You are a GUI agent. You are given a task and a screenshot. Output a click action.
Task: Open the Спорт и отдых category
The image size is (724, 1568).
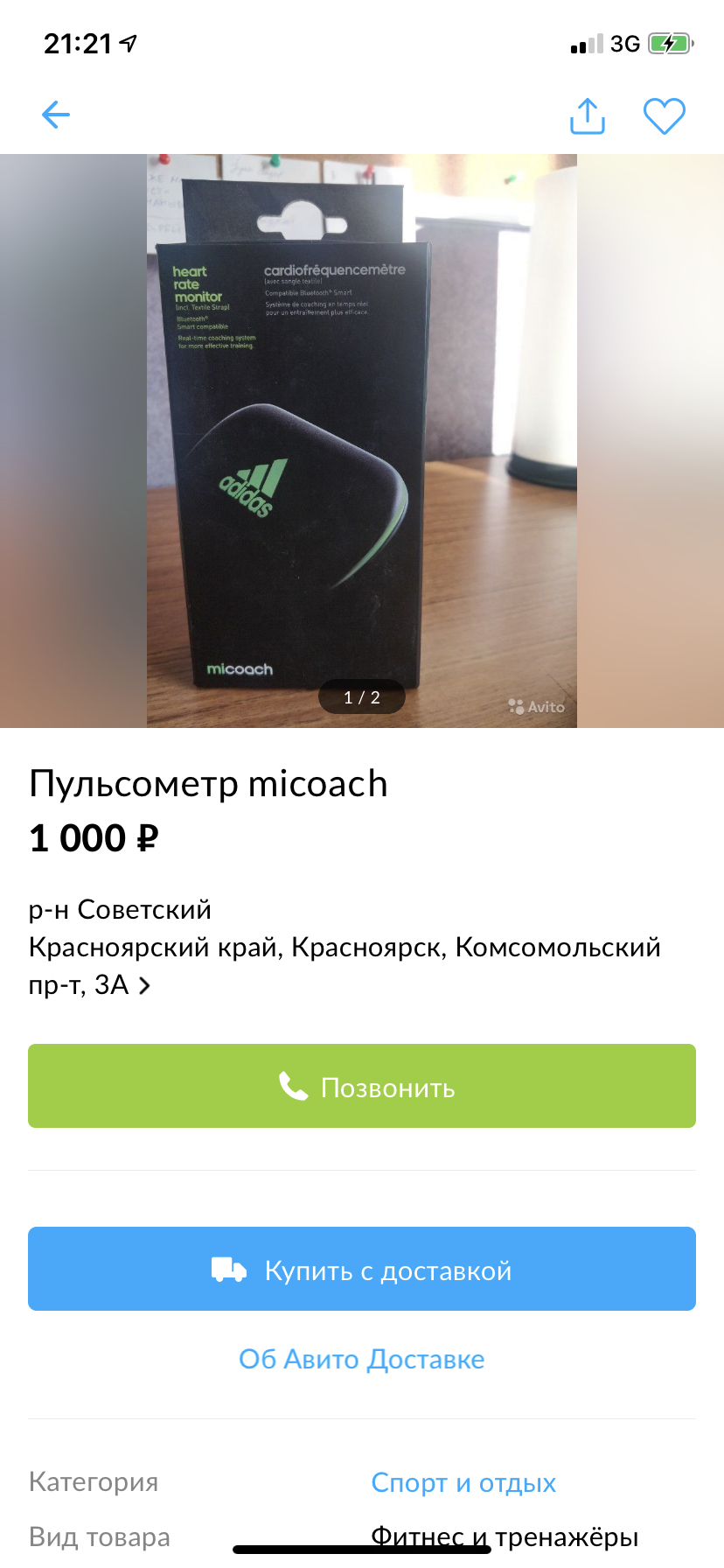[x=463, y=1482]
